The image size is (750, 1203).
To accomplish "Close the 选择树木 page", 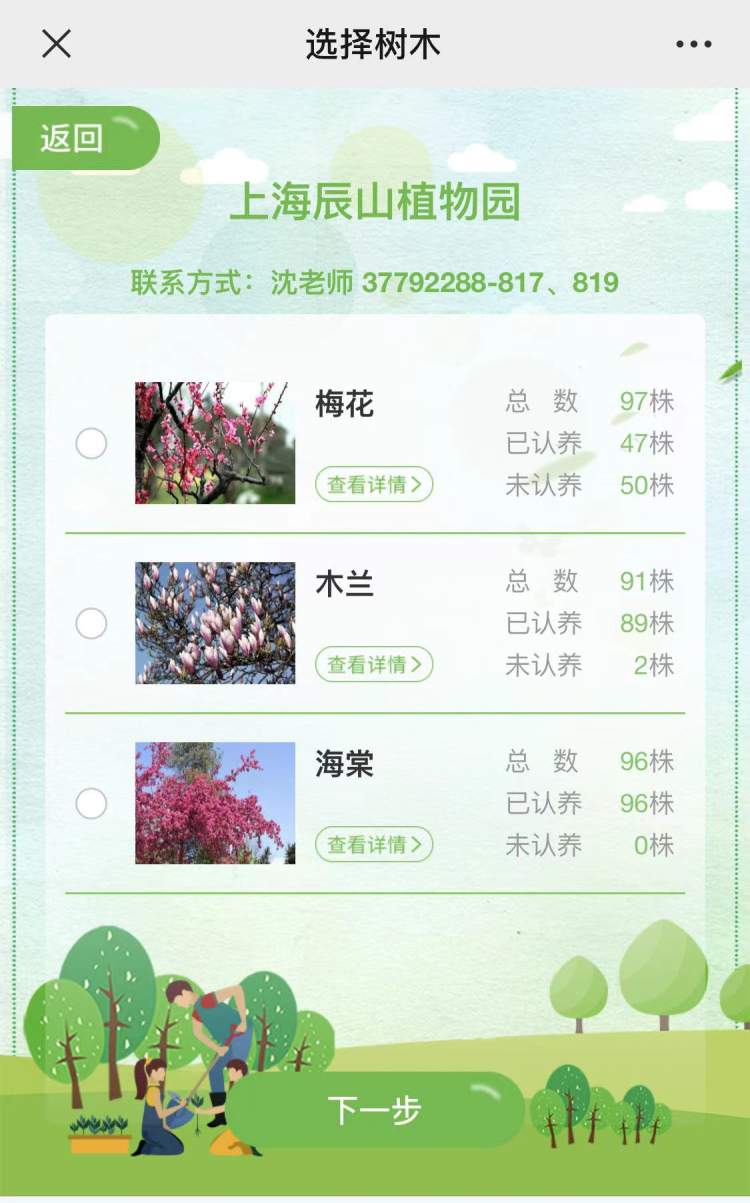I will 56,43.
